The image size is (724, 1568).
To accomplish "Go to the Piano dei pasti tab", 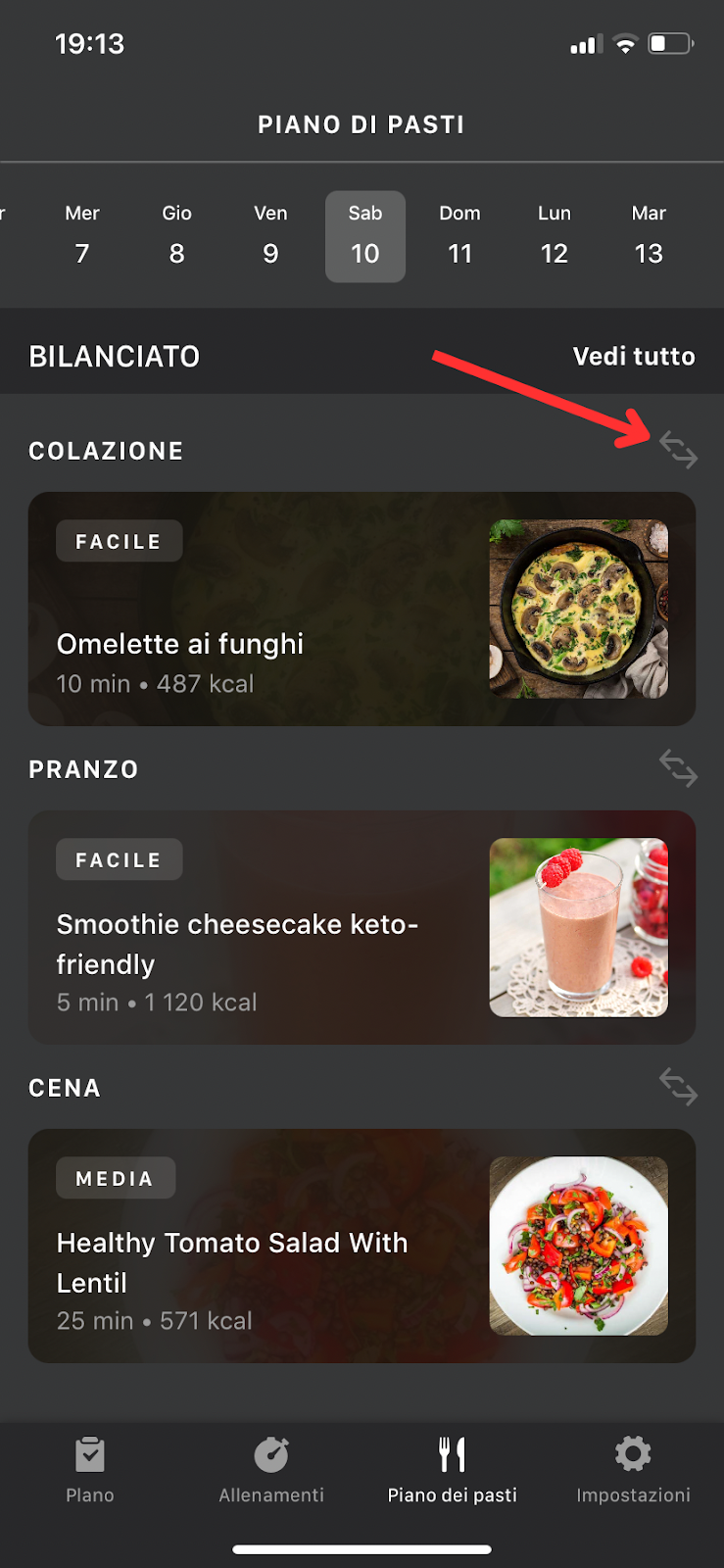I will click(x=453, y=1470).
